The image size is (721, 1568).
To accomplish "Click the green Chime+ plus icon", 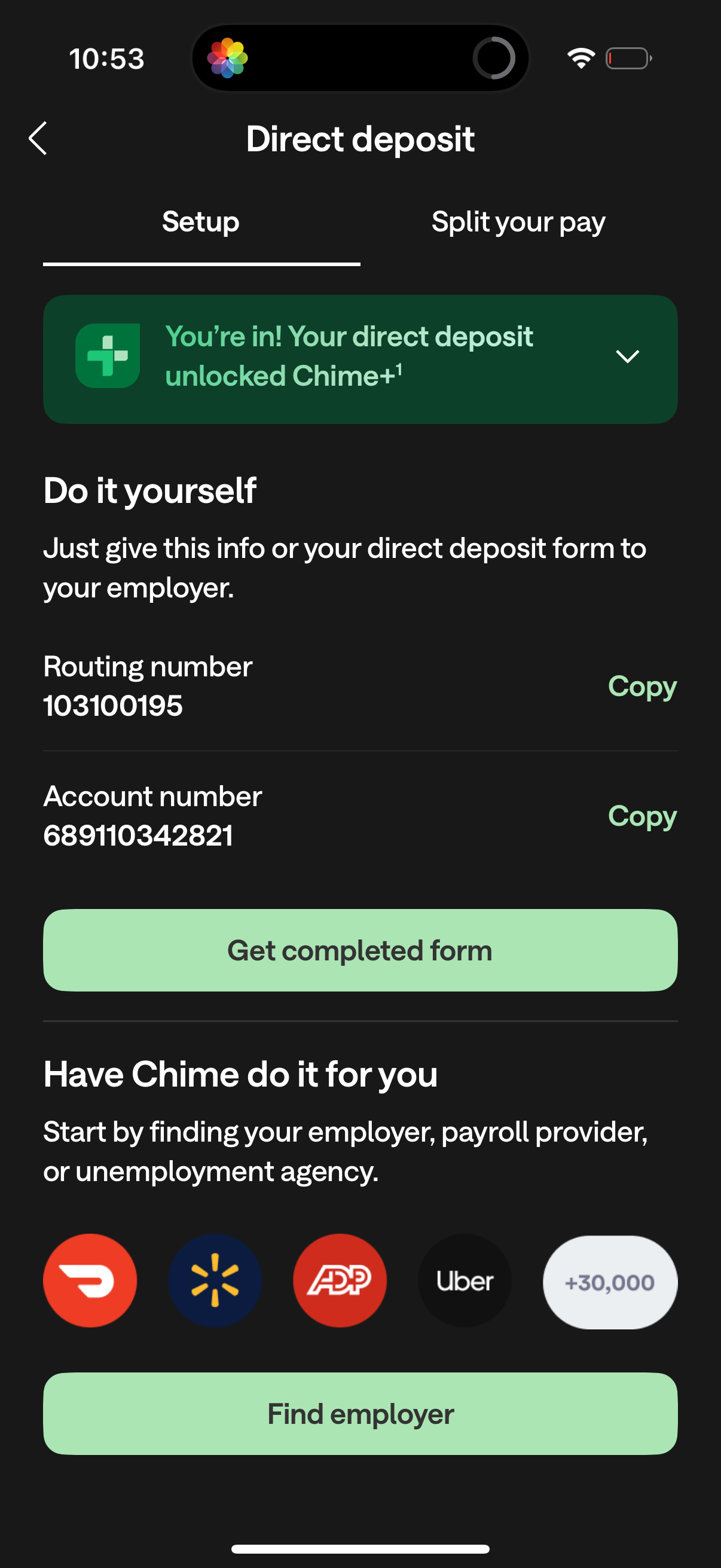I will tap(107, 355).
